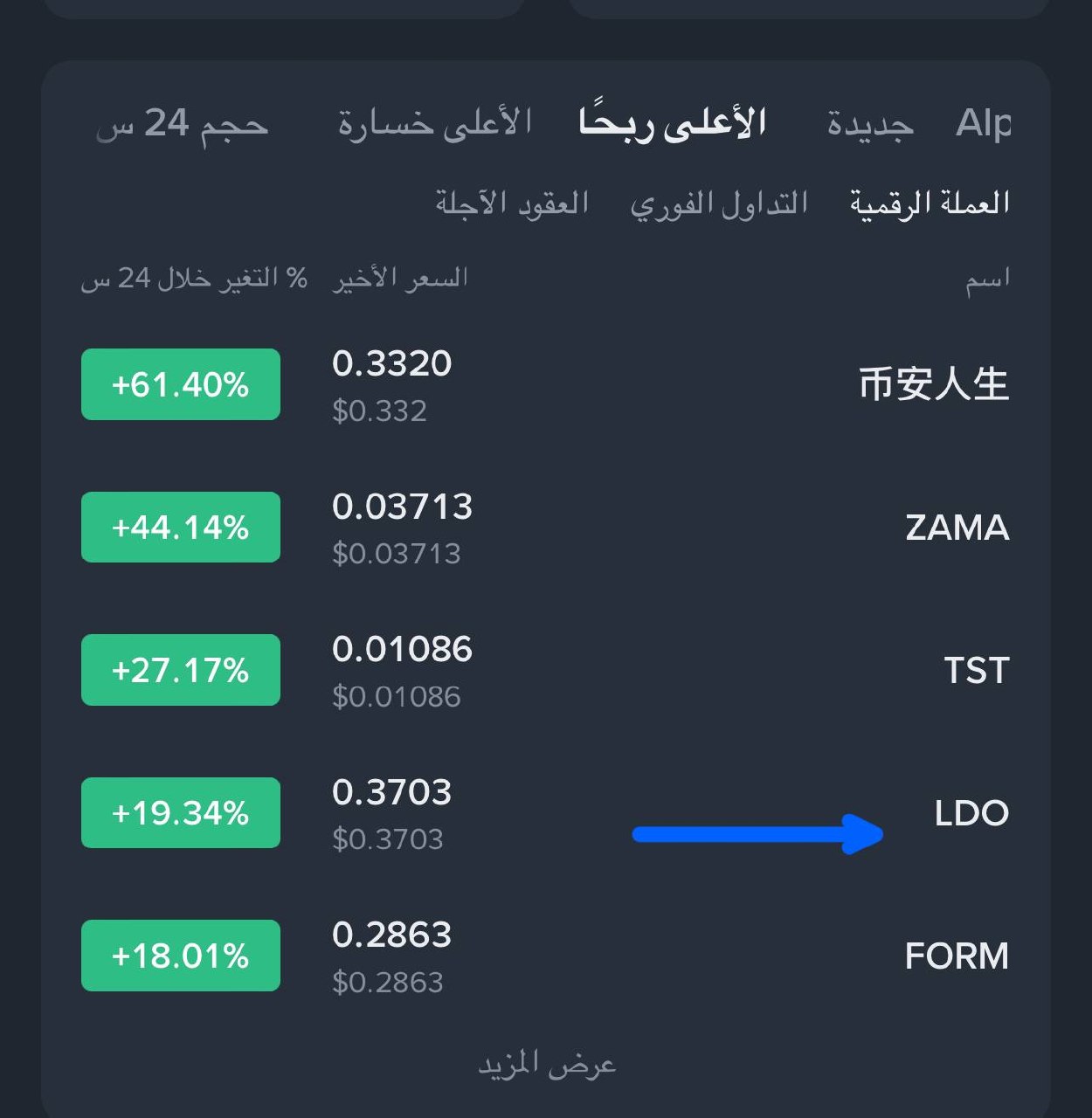This screenshot has height=1118, width=1092.
Task: Select the الأعلى ربحًا tab
Action: pos(673,123)
